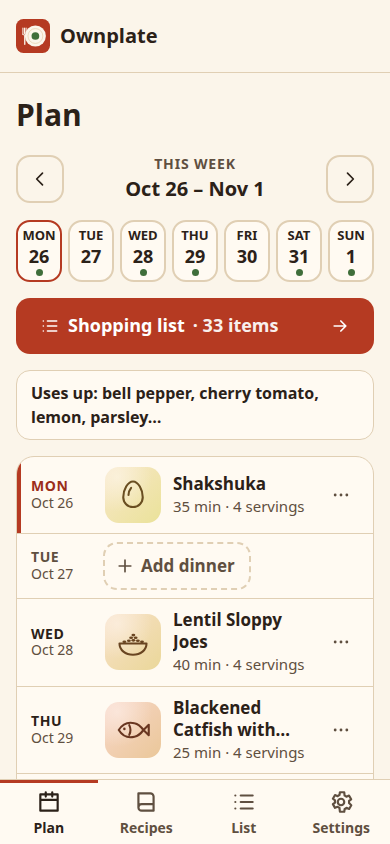This screenshot has height=844, width=390.
Task: Open more options for Blackened Catfish
Action: [341, 730]
